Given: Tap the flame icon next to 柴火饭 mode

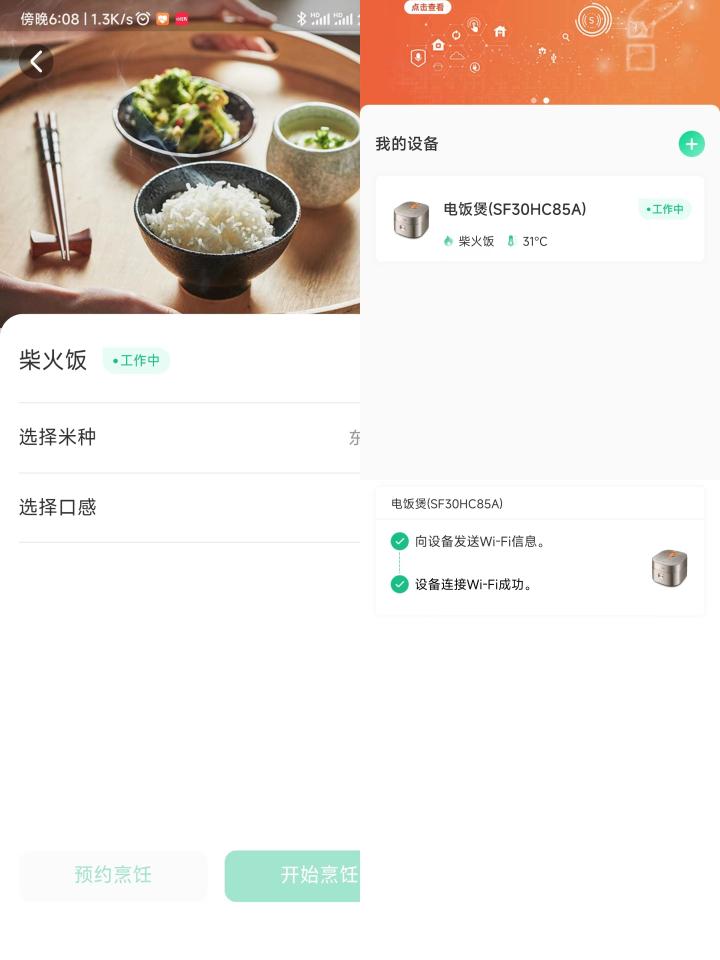Looking at the screenshot, I should (x=448, y=241).
